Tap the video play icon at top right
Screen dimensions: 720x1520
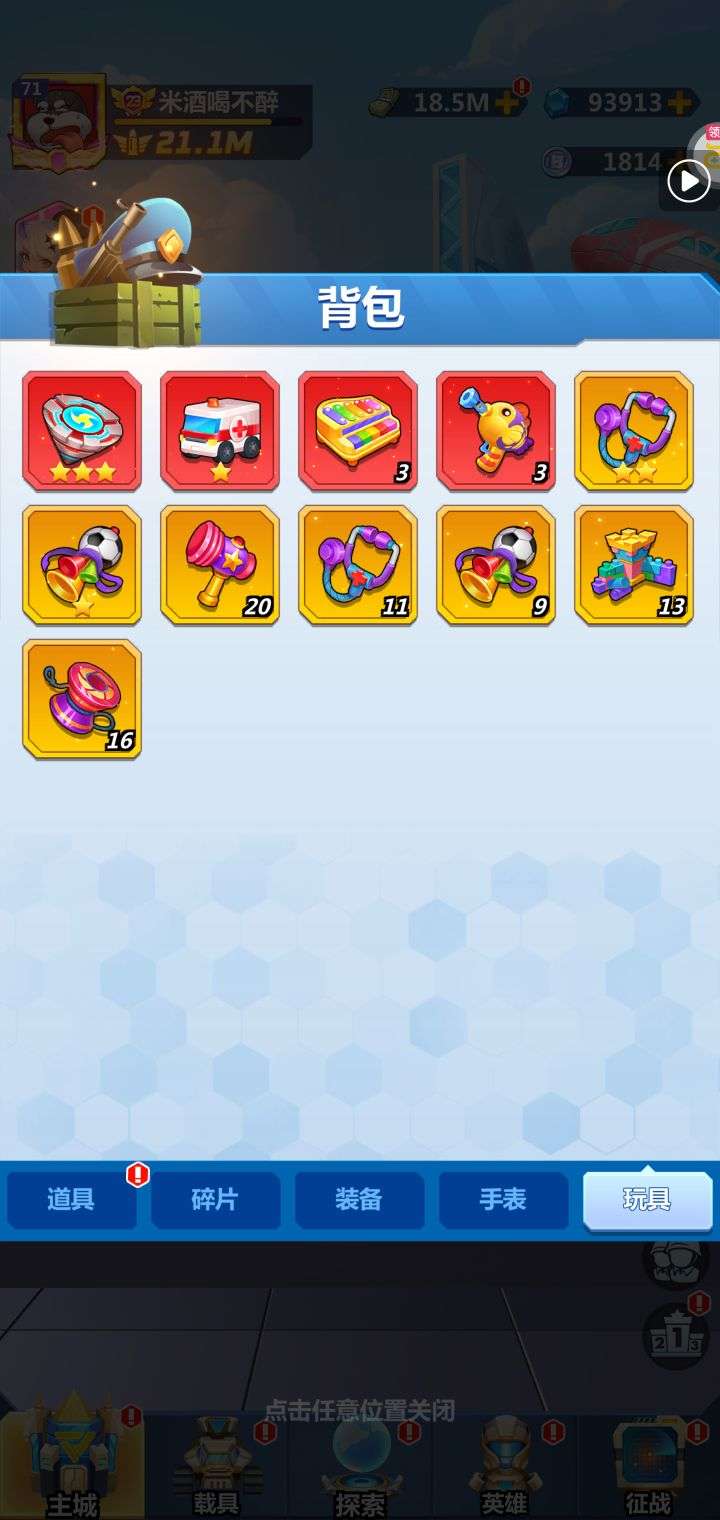click(688, 181)
